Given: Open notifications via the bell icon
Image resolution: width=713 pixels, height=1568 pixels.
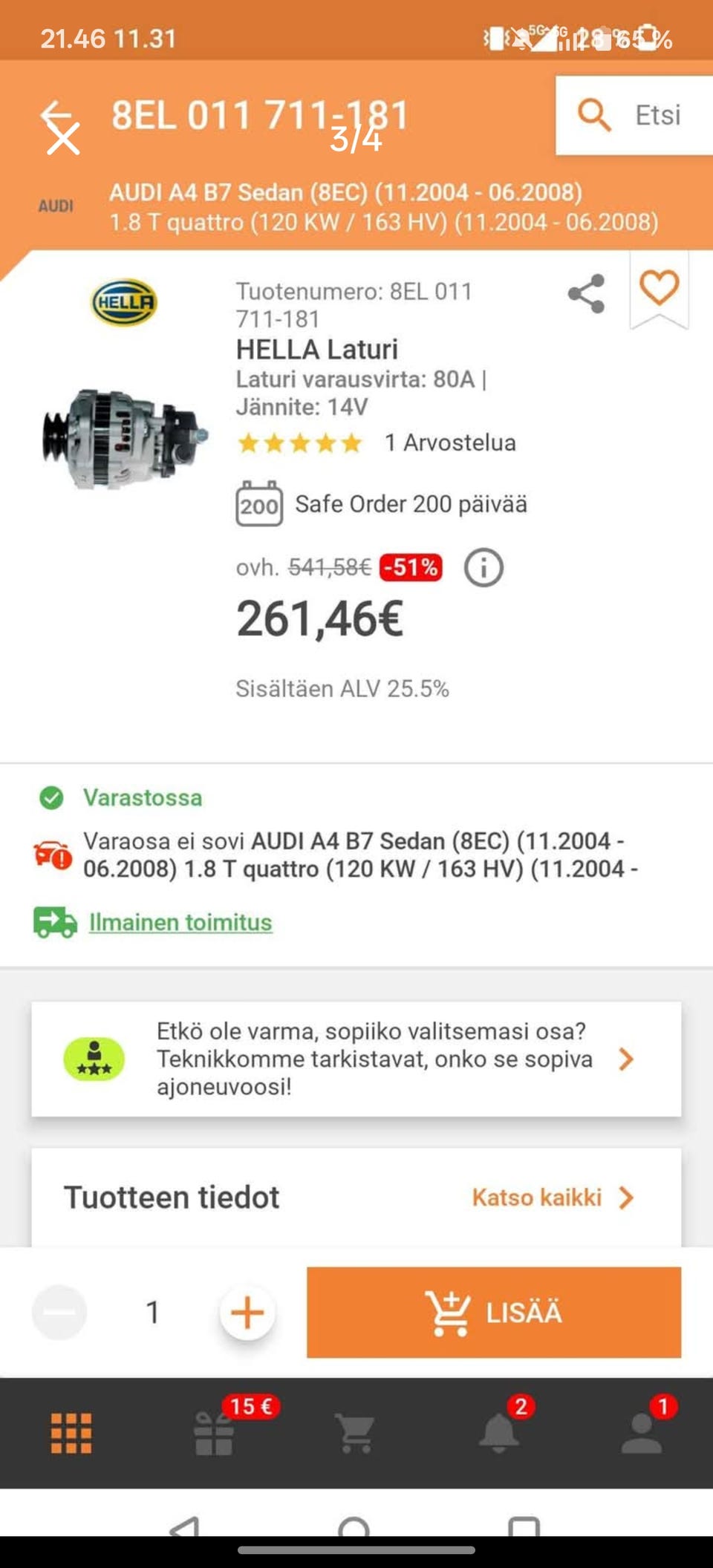Looking at the screenshot, I should tap(501, 1433).
